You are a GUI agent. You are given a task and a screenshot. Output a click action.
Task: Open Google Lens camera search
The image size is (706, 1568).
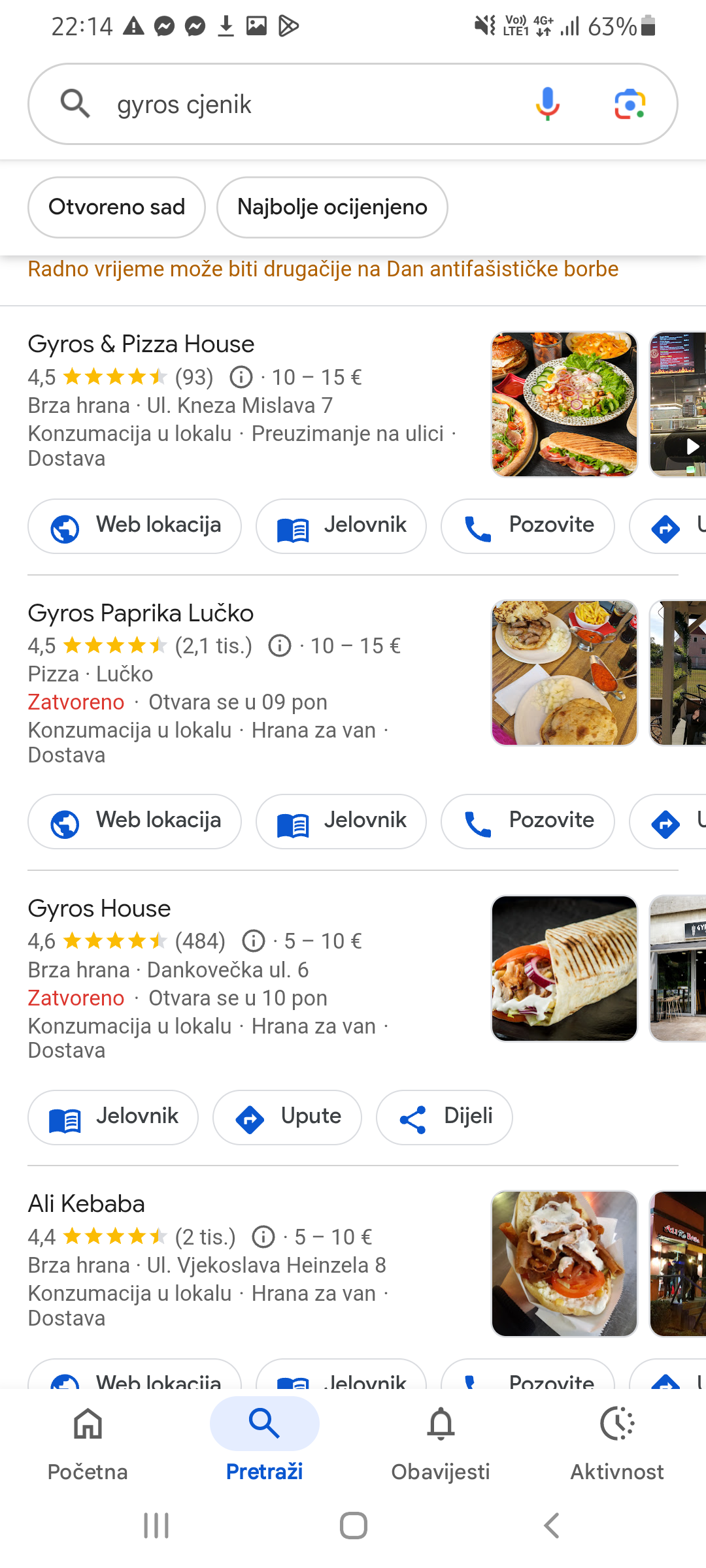(630, 104)
